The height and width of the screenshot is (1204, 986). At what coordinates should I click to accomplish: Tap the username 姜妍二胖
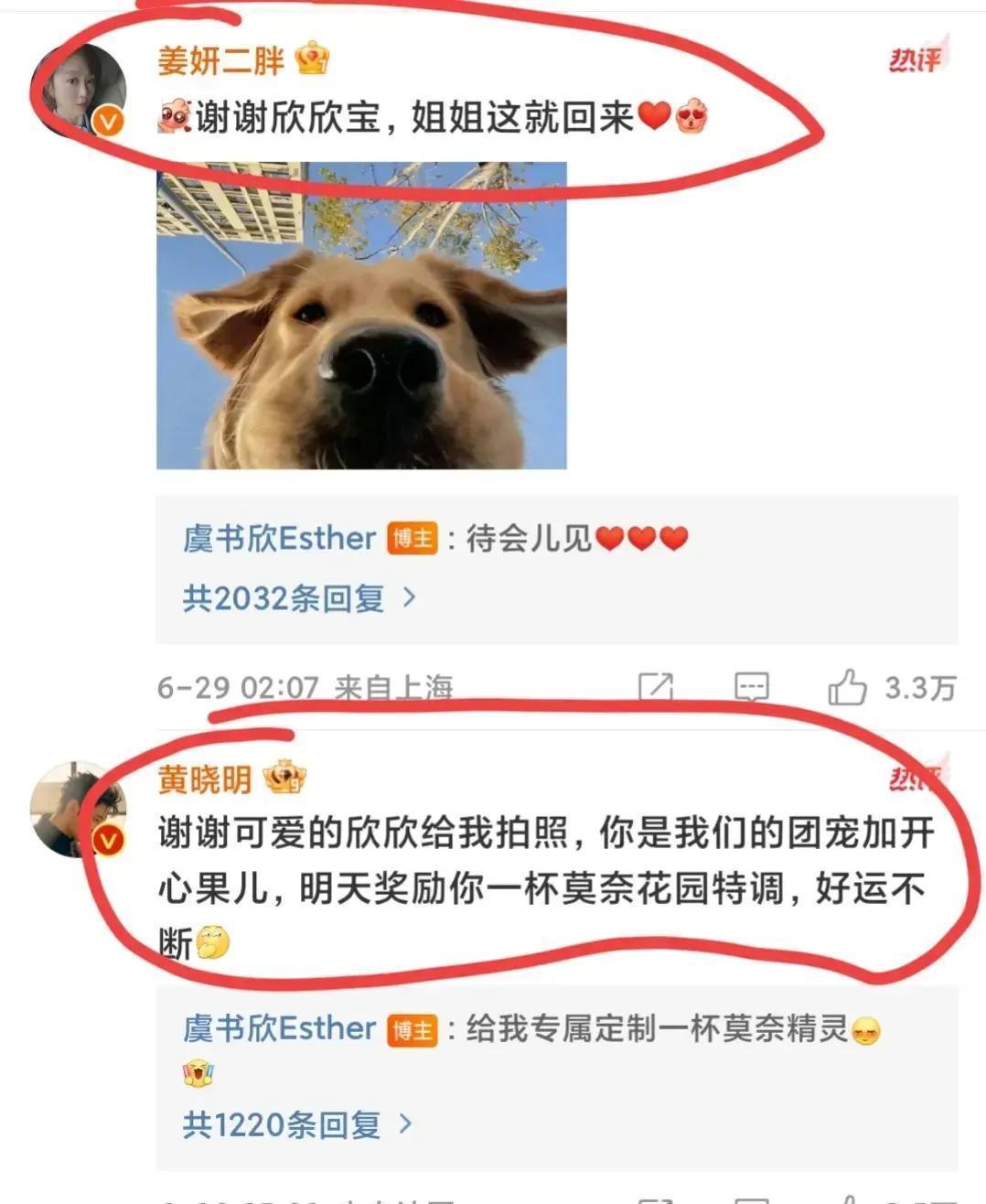point(221,61)
